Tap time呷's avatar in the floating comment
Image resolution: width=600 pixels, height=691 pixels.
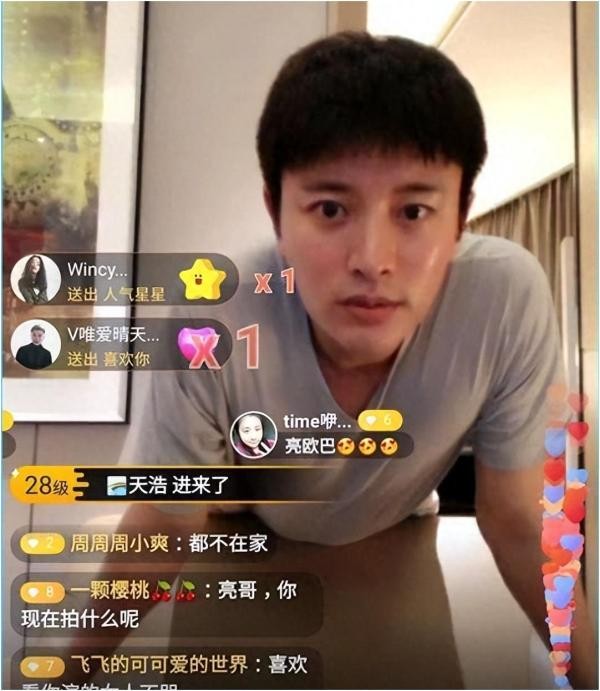pyautogui.click(x=254, y=434)
